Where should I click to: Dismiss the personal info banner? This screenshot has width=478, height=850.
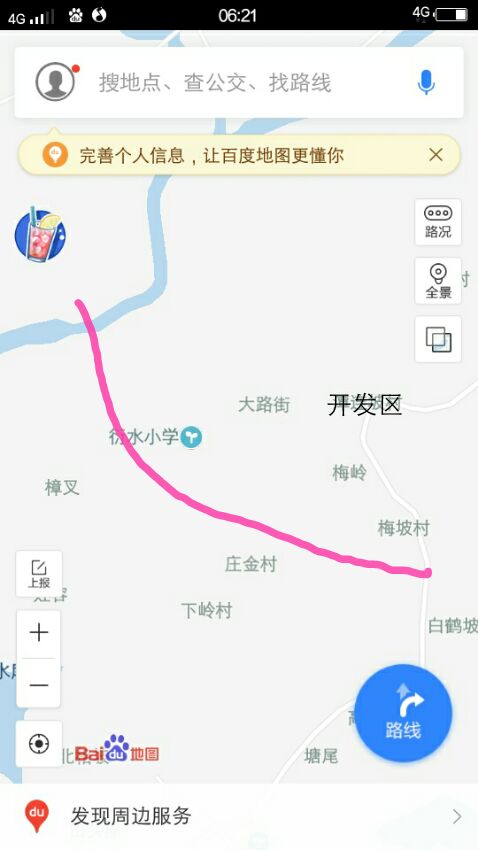pyautogui.click(x=436, y=155)
